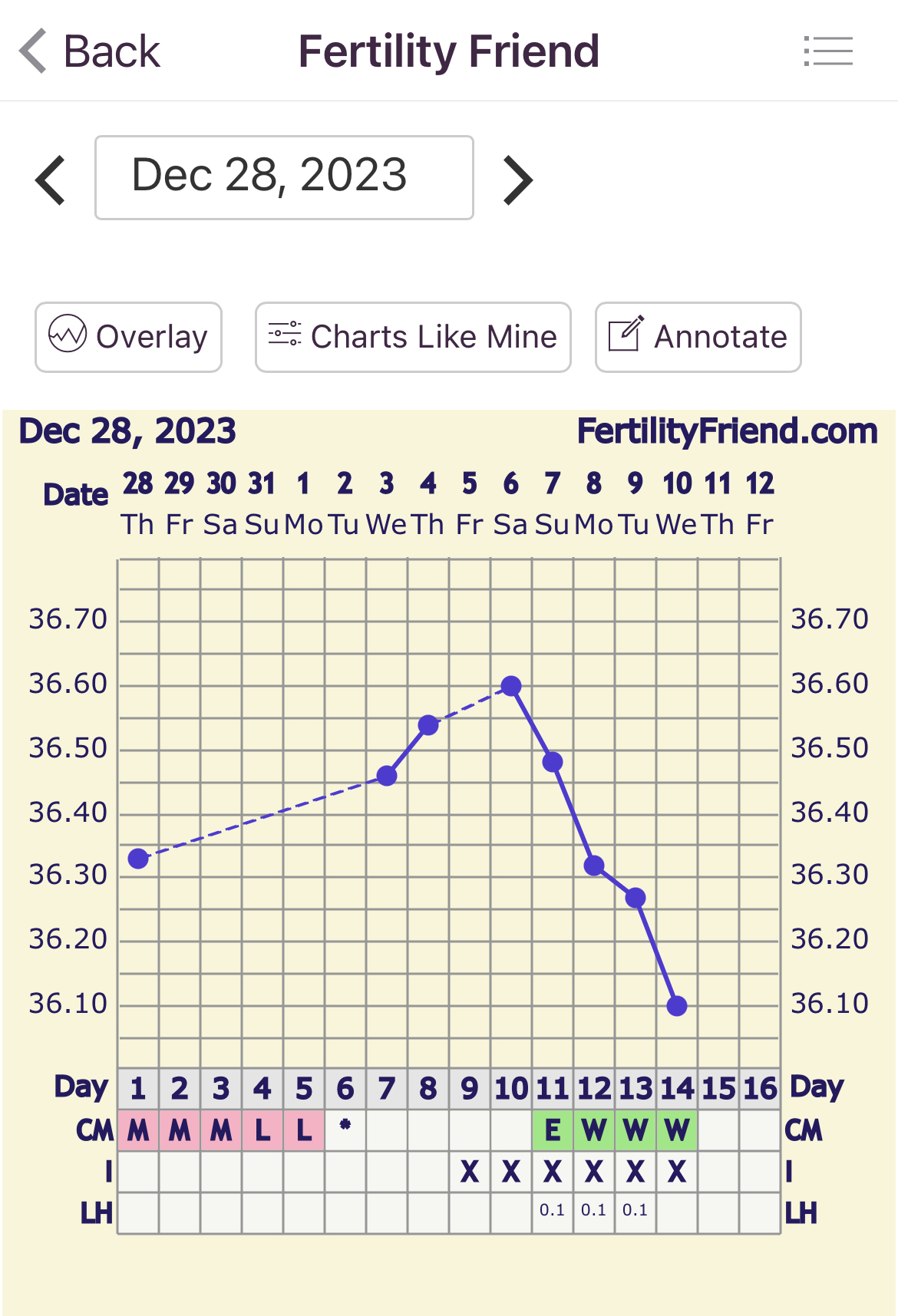This screenshot has width=898, height=1316.
Task: Go back to the previous screen
Action: pyautogui.click(x=90, y=51)
